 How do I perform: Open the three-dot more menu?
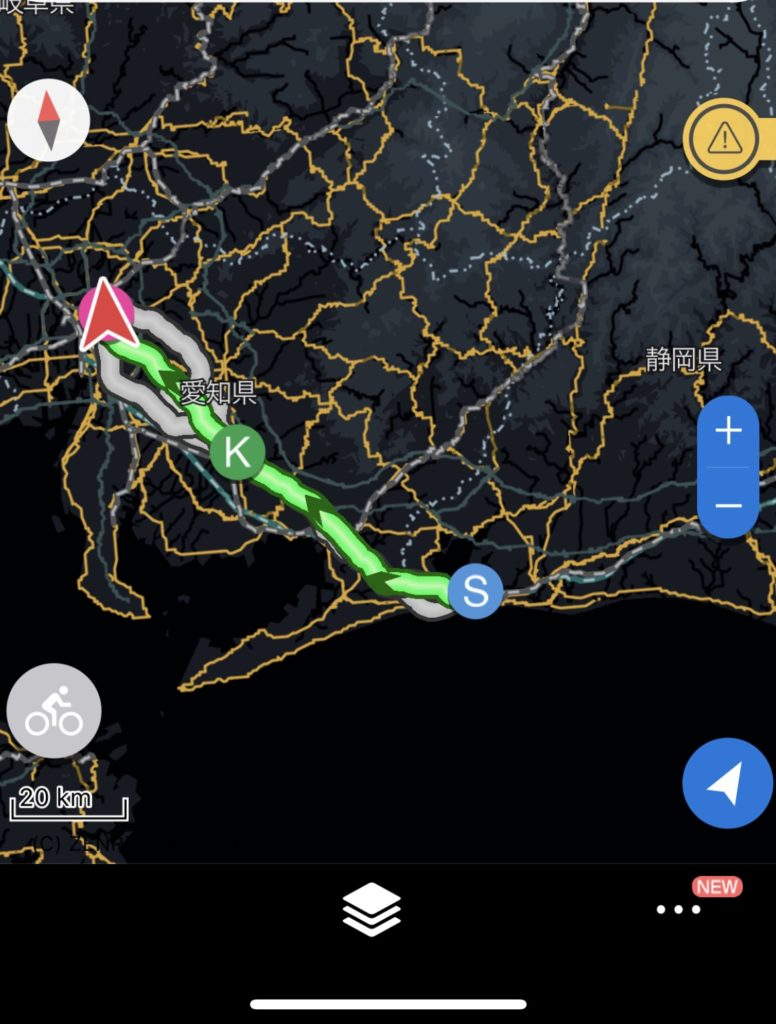coord(678,909)
